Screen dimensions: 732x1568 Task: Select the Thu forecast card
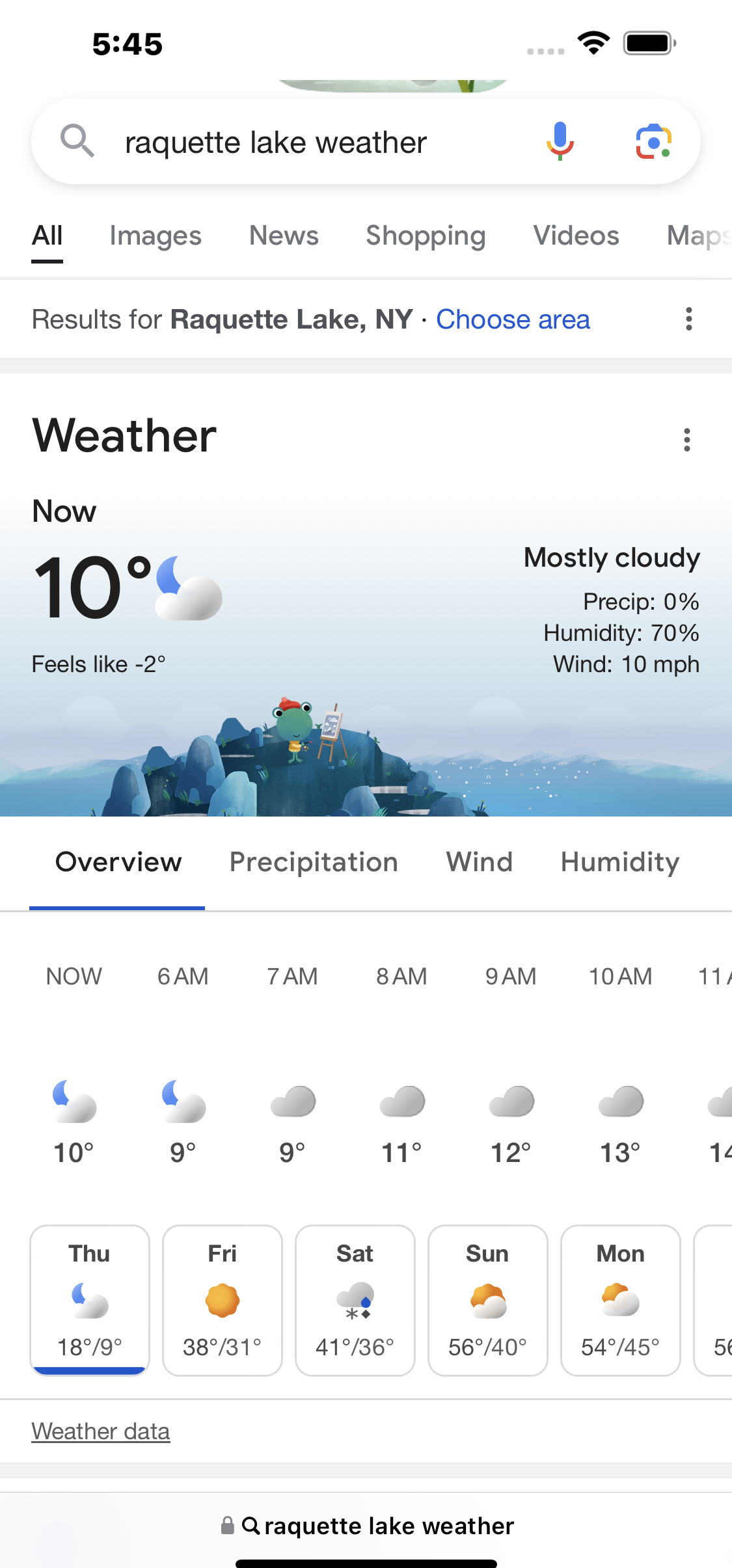coord(90,1300)
